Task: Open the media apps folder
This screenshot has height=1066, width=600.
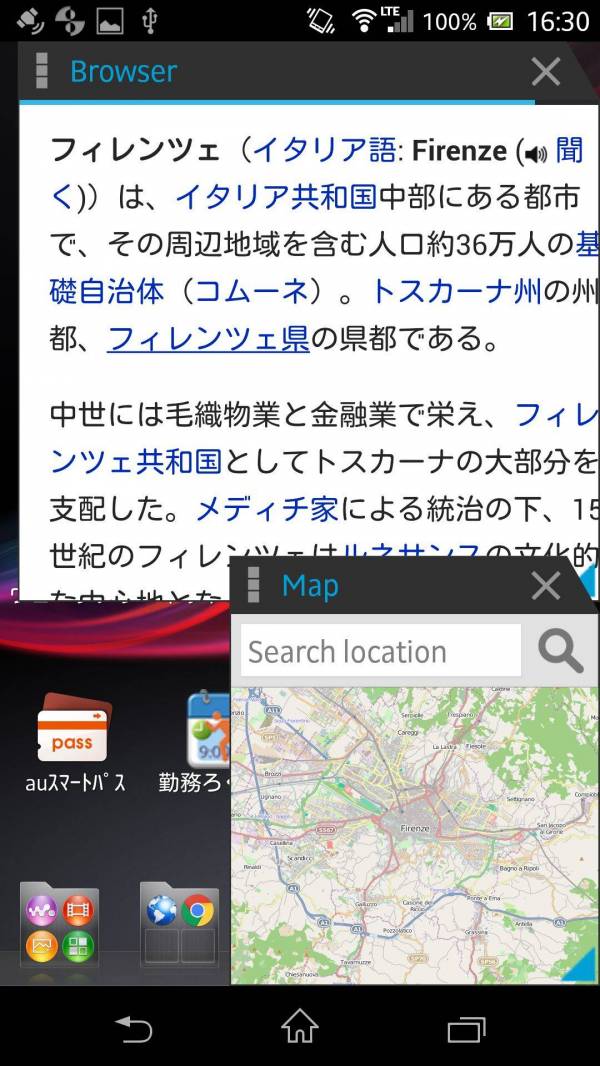Action: coord(59,926)
